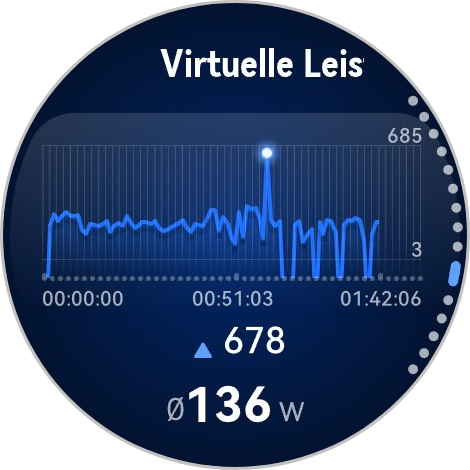Tap the highlighted scroll position indicator
The width and height of the screenshot is (470, 470).
(454, 274)
